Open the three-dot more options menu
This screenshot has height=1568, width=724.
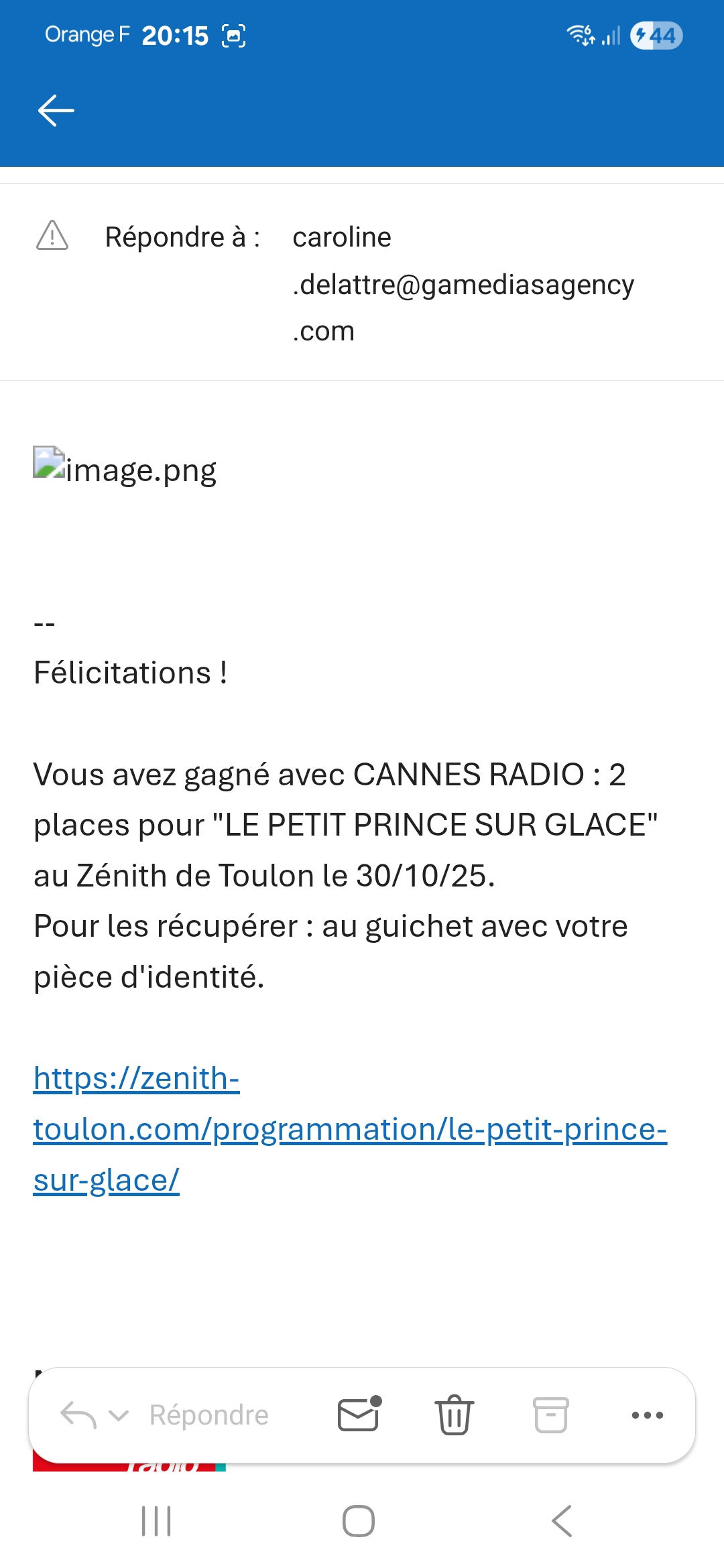pyautogui.click(x=648, y=1415)
